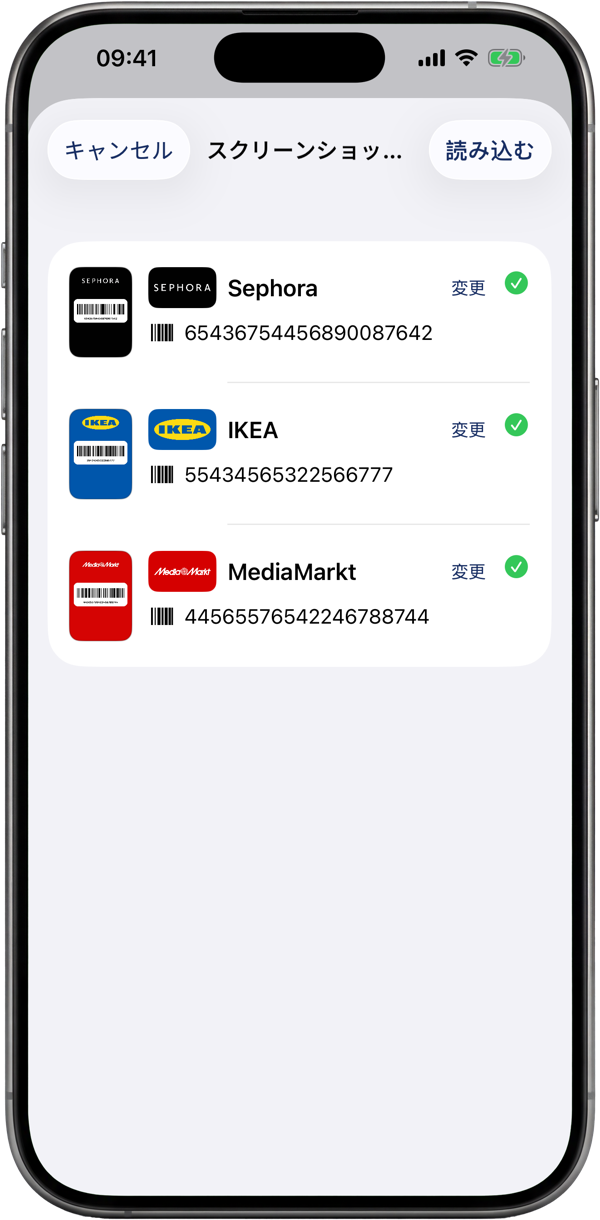Deselect the IKEA card checkmark
600x1220 pixels.
point(516,426)
